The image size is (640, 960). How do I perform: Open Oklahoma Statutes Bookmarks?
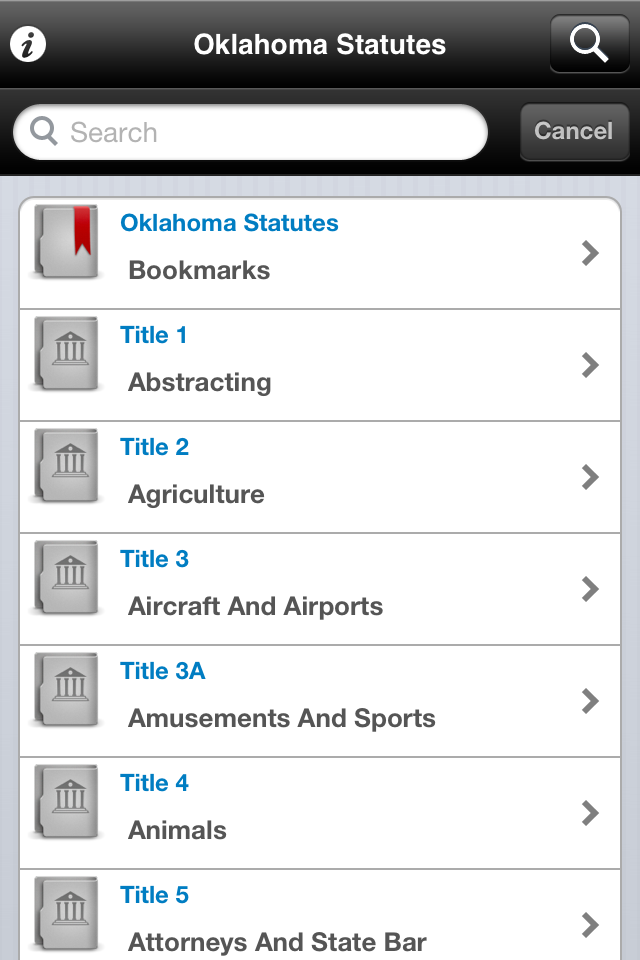320,254
